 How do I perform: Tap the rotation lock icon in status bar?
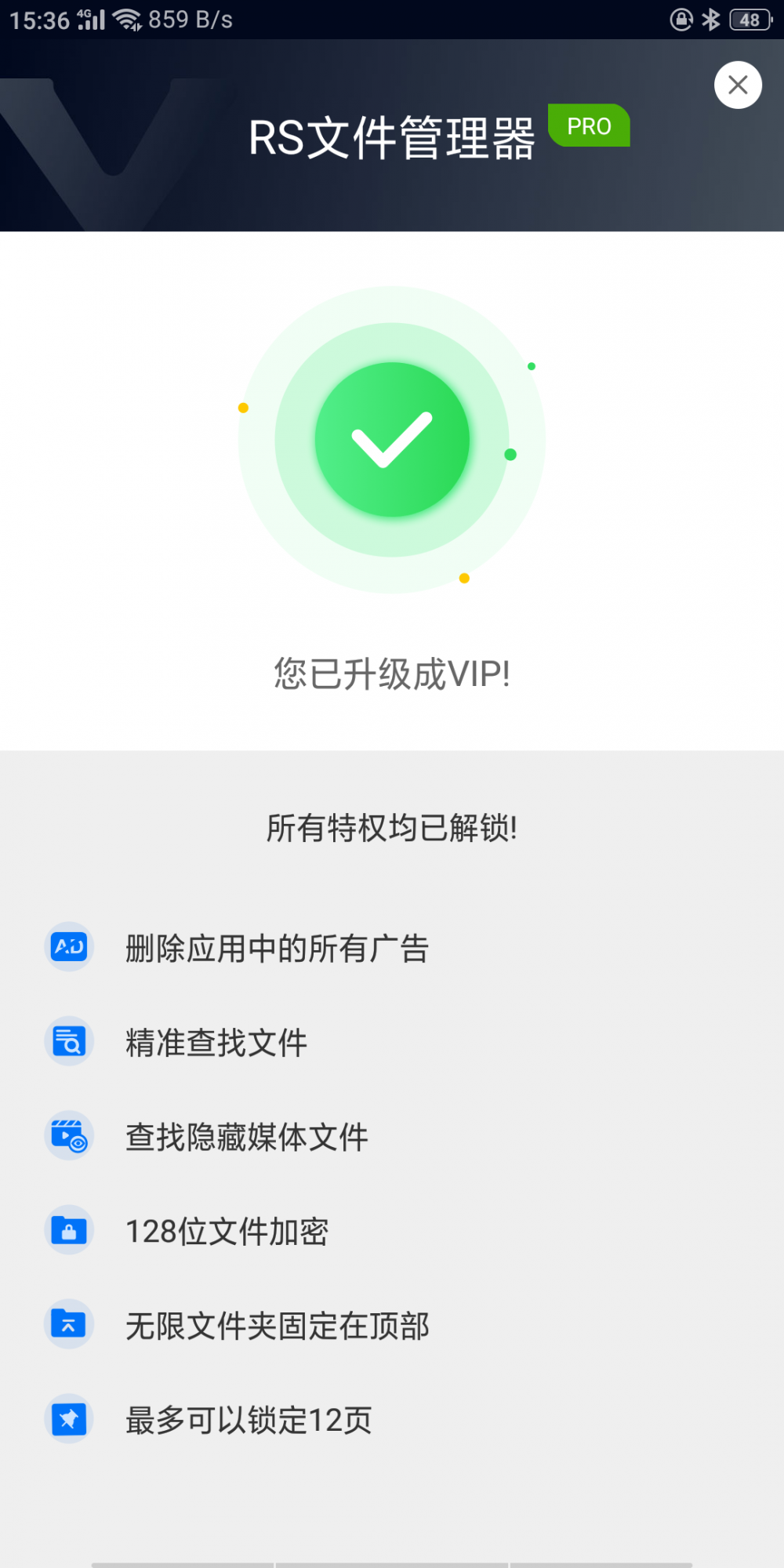tap(679, 20)
